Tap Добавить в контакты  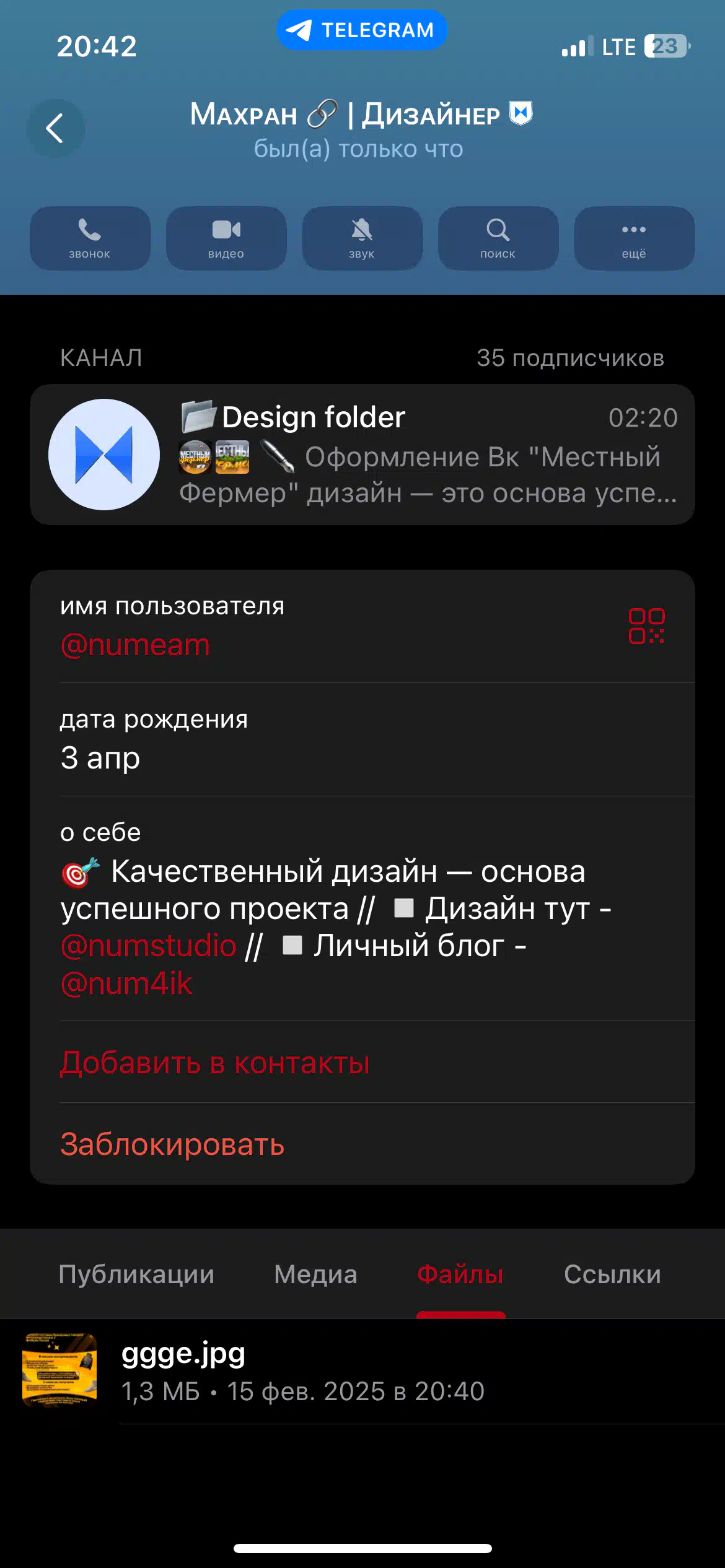click(x=214, y=1063)
